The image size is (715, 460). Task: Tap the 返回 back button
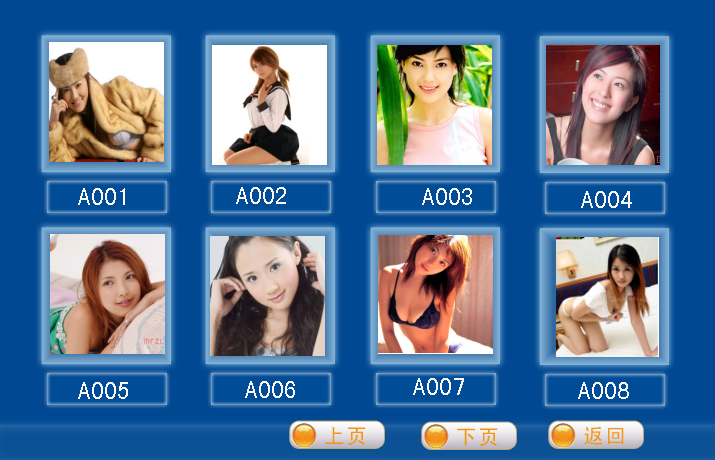(x=596, y=436)
